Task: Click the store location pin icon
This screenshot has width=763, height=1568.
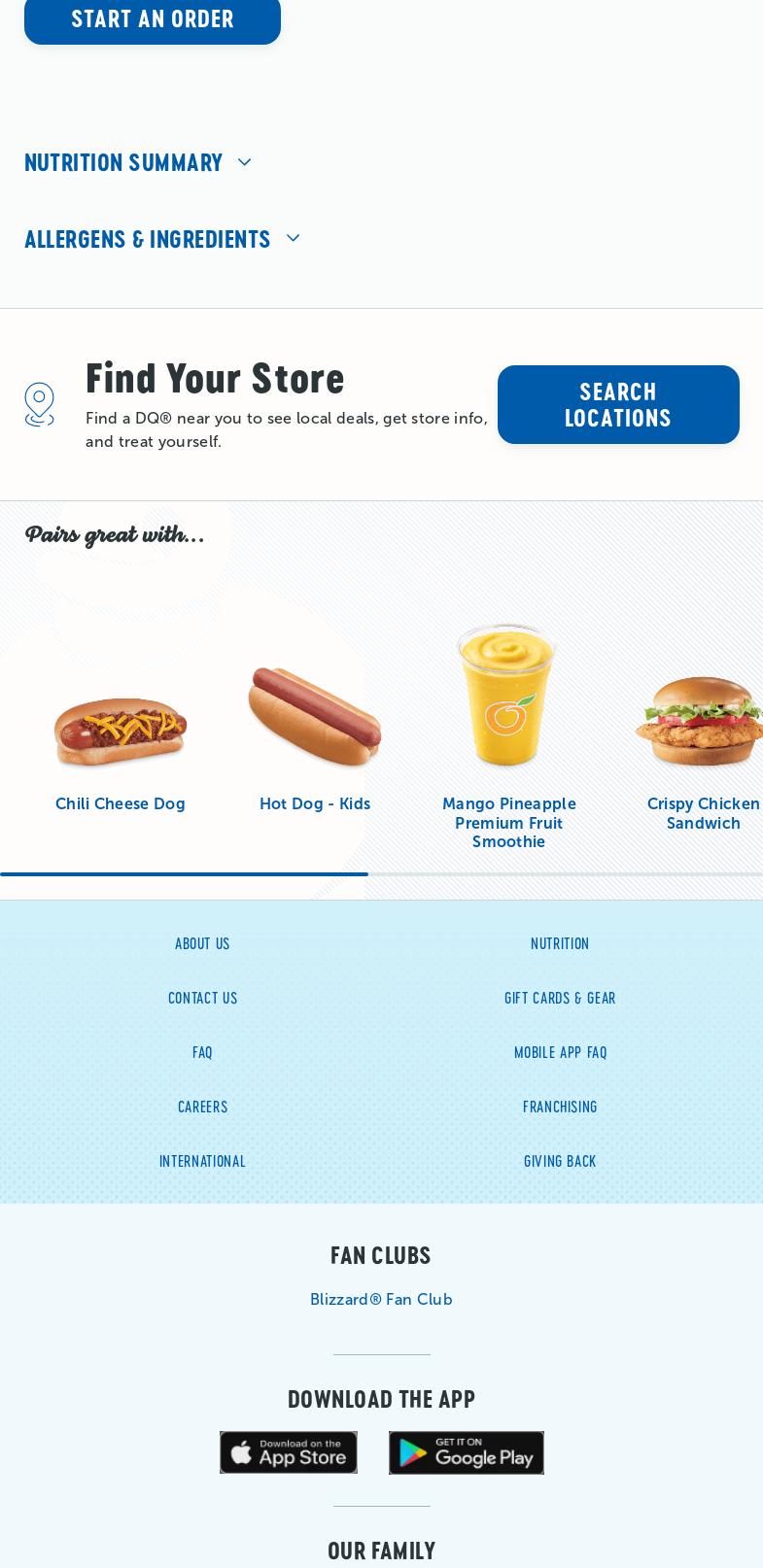Action: tap(39, 404)
